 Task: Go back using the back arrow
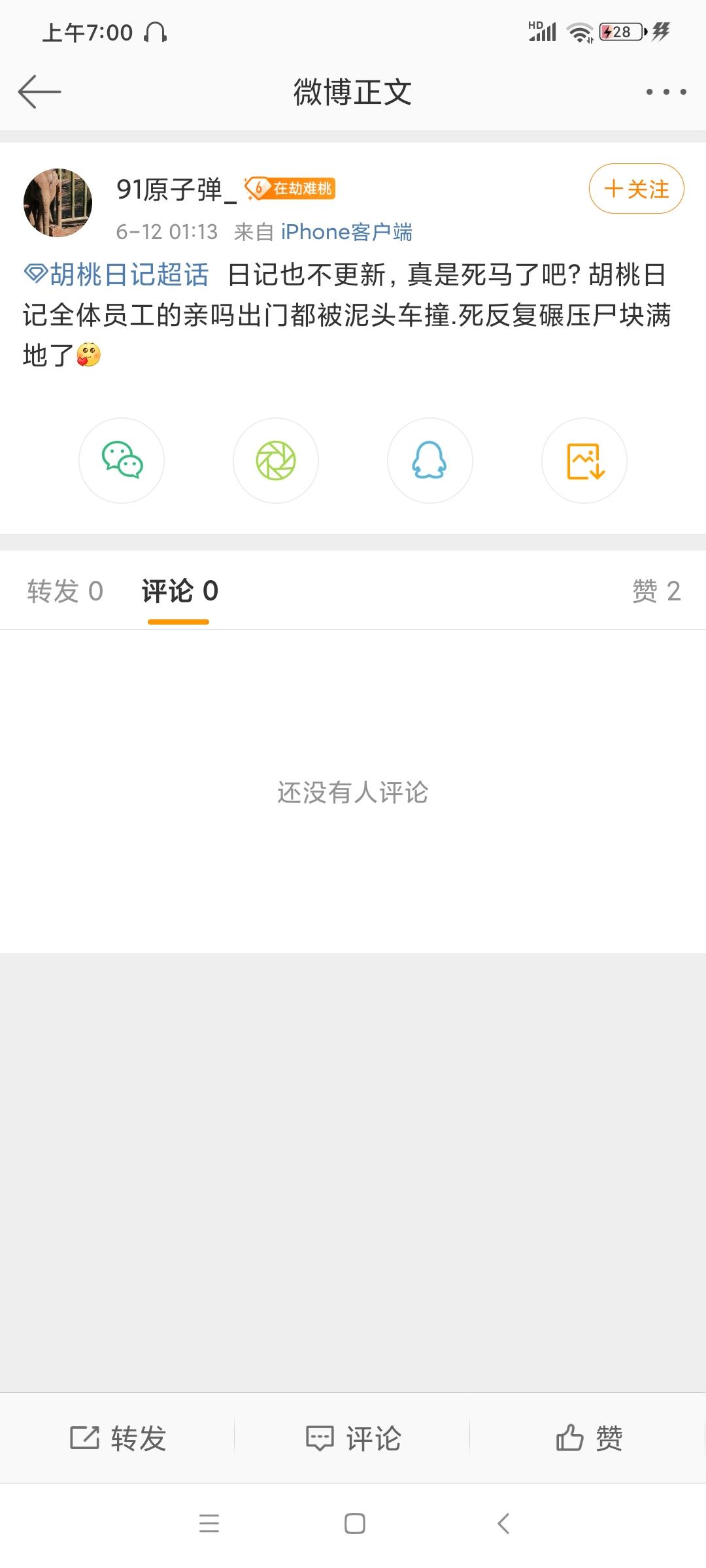point(37,91)
